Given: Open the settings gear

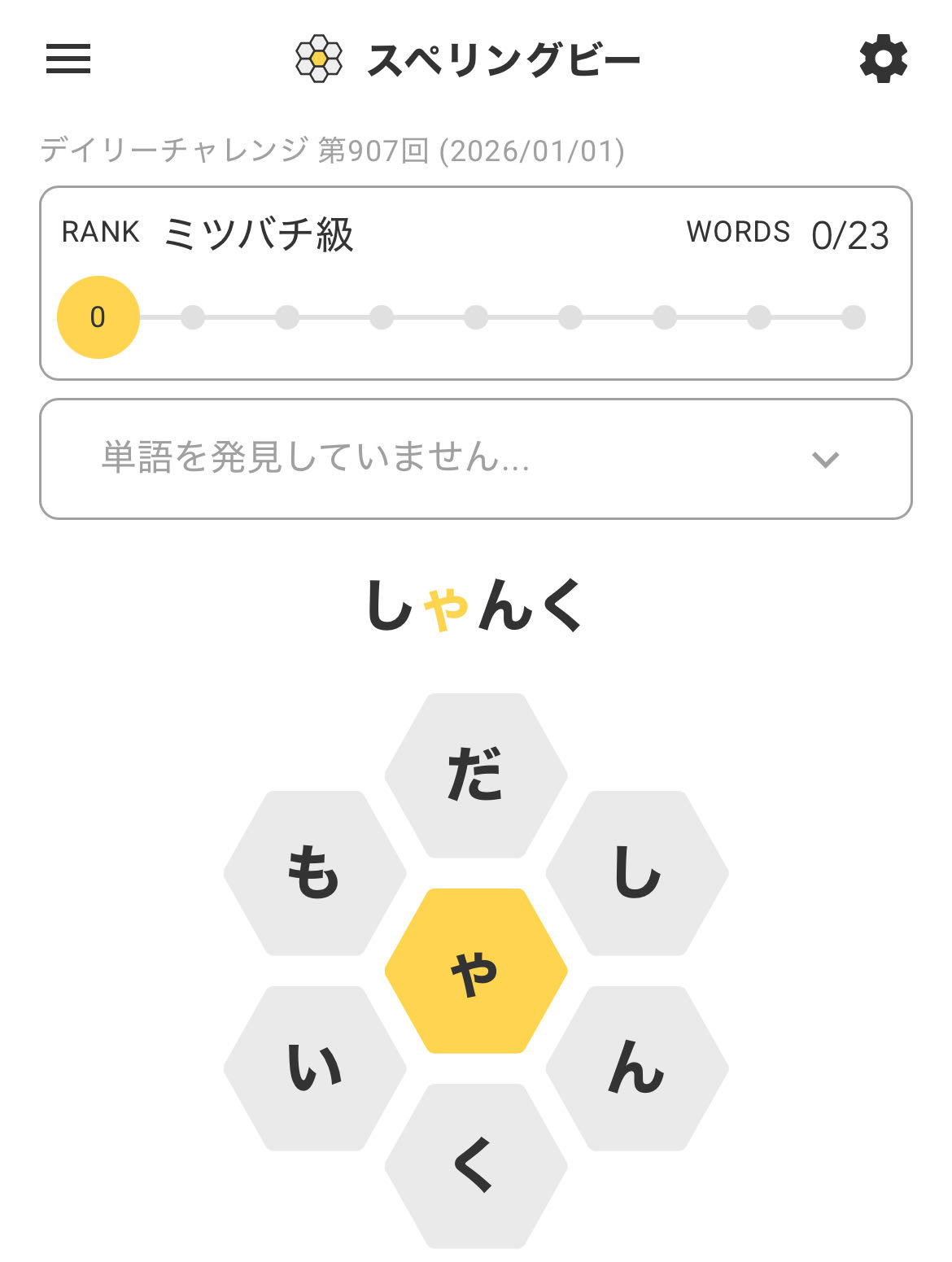Looking at the screenshot, I should 883,59.
